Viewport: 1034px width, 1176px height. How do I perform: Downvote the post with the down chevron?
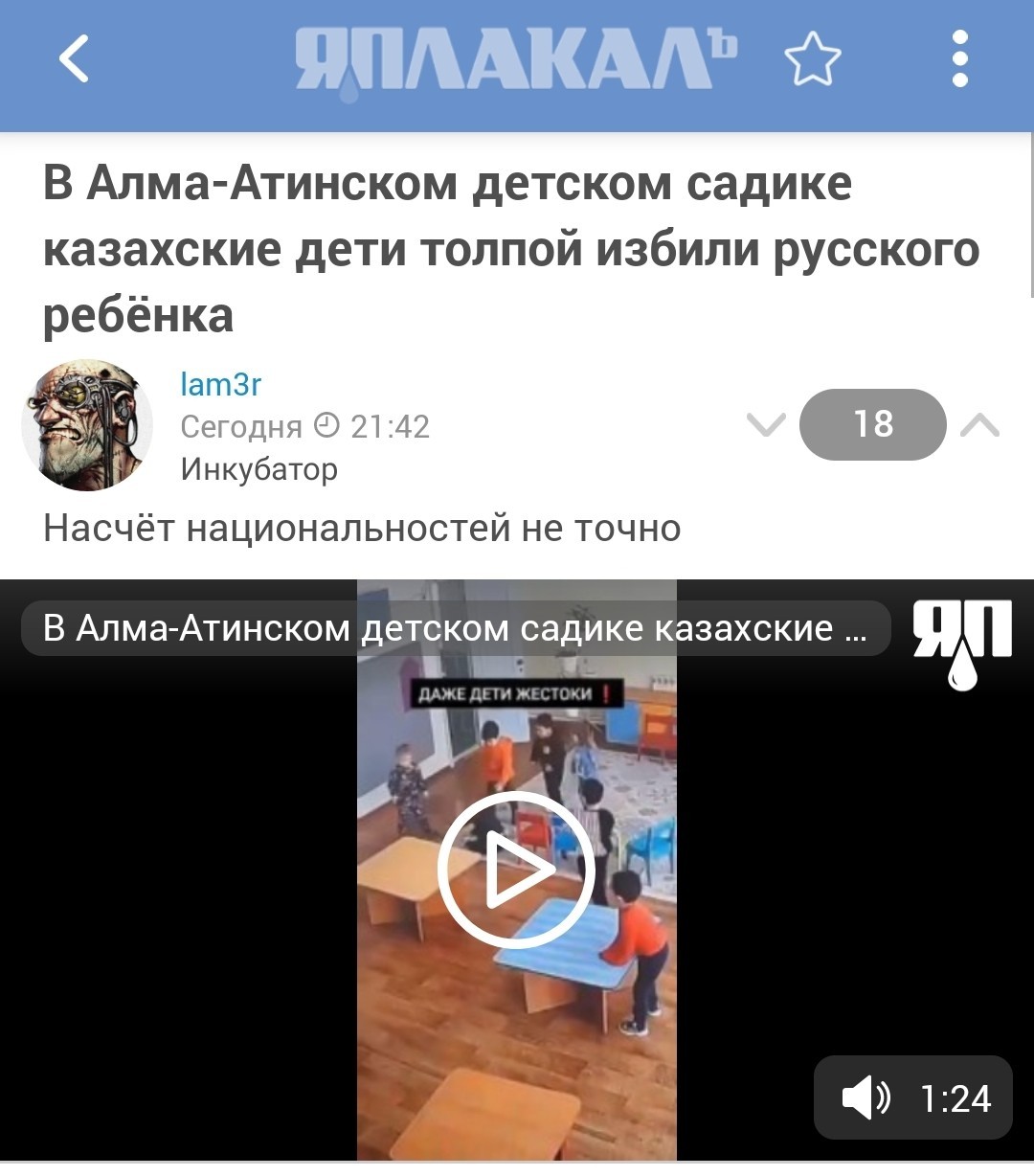(765, 424)
